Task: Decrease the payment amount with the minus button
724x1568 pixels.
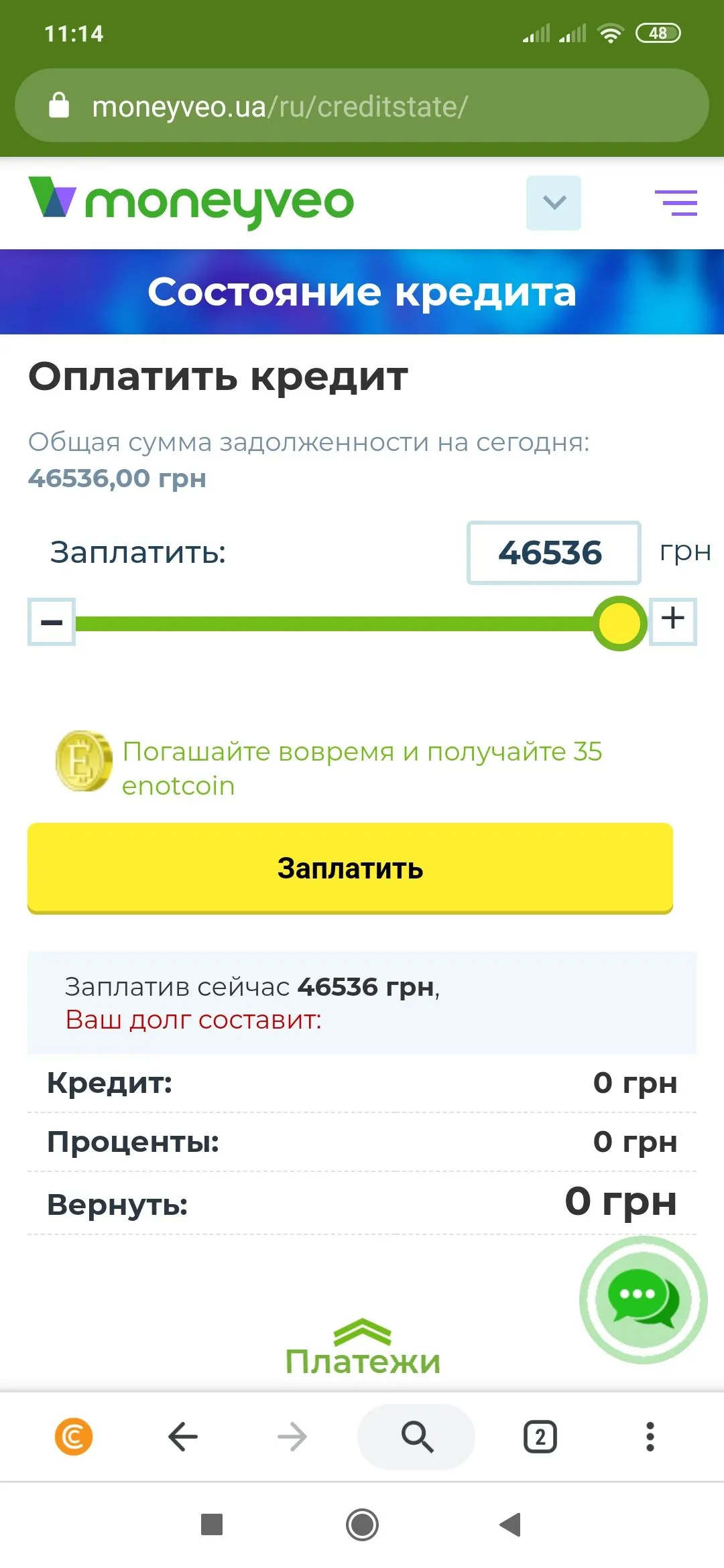Action: coord(52,622)
